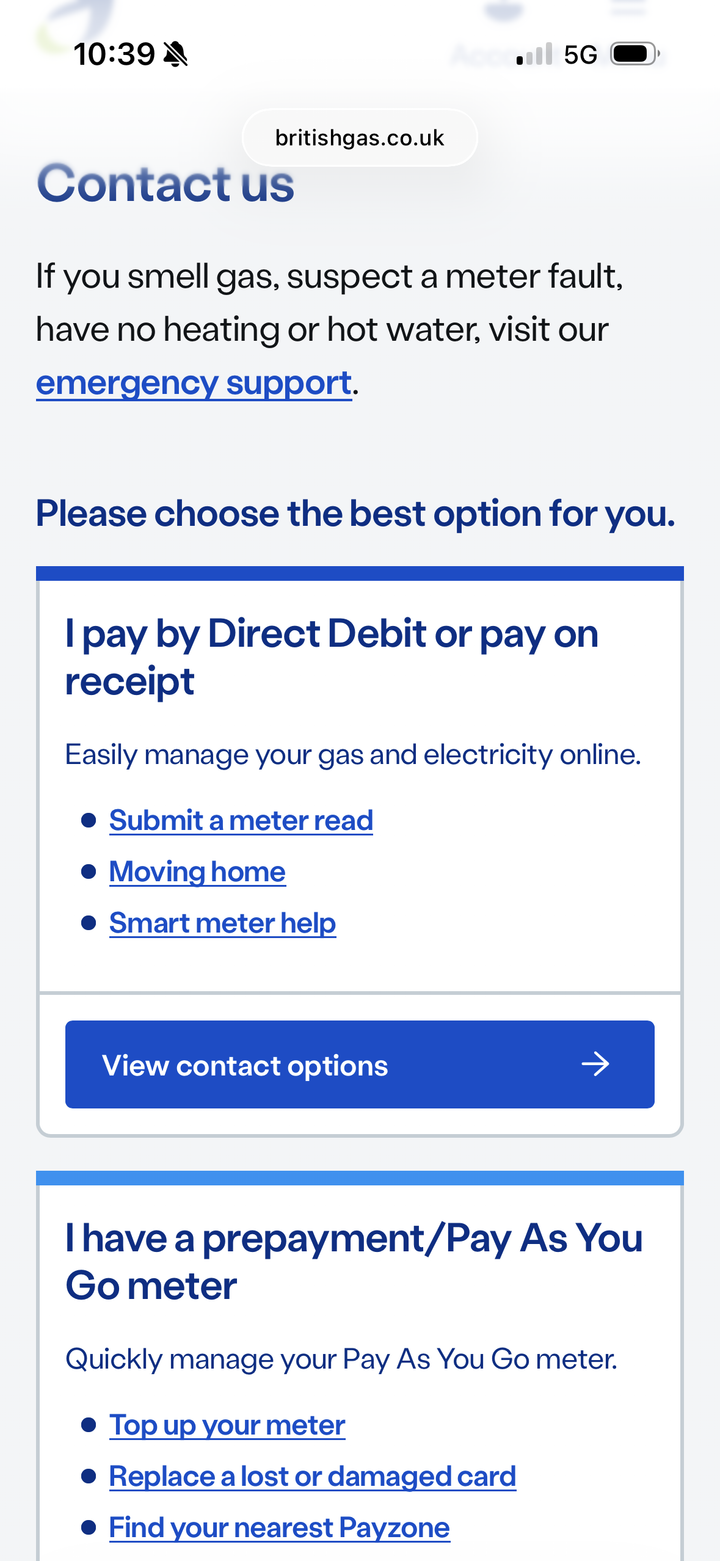This screenshot has height=1561, width=720.
Task: Open the emergency support link
Action: point(193,383)
